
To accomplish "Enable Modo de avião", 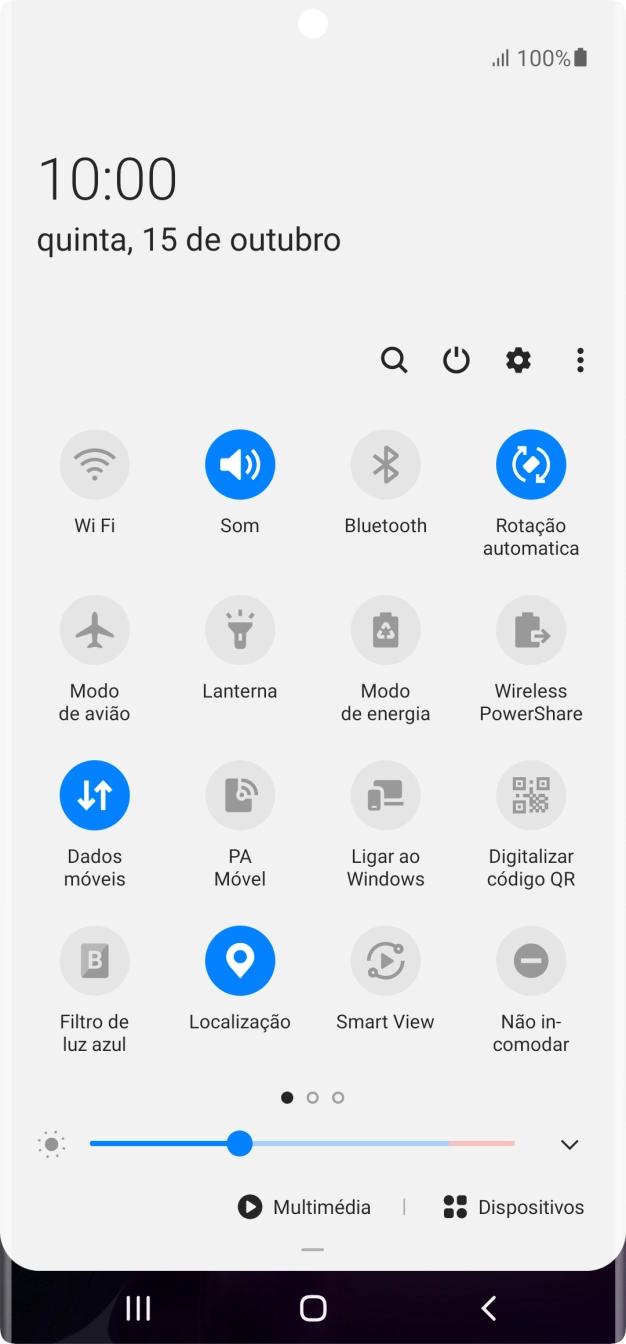I will click(95, 630).
